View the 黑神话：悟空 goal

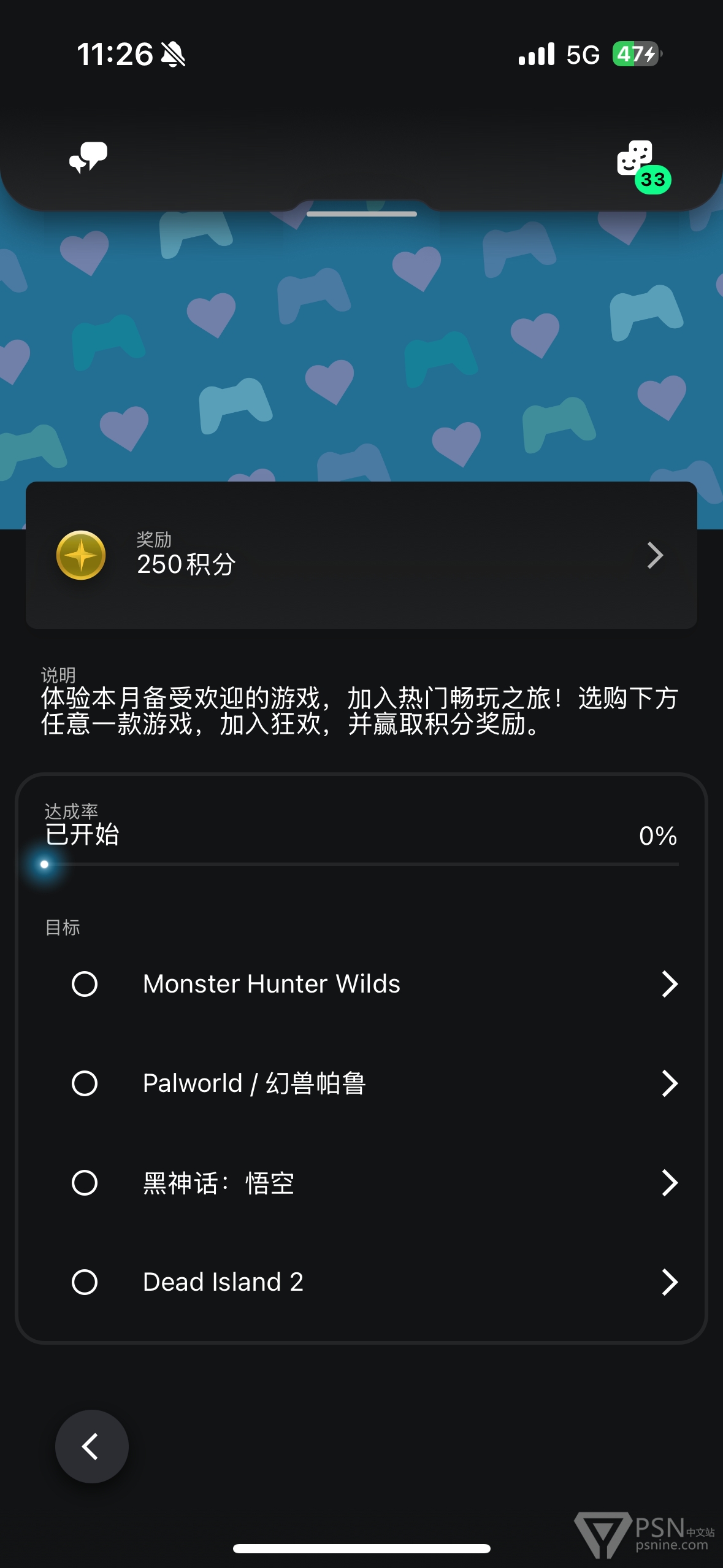(x=361, y=1183)
